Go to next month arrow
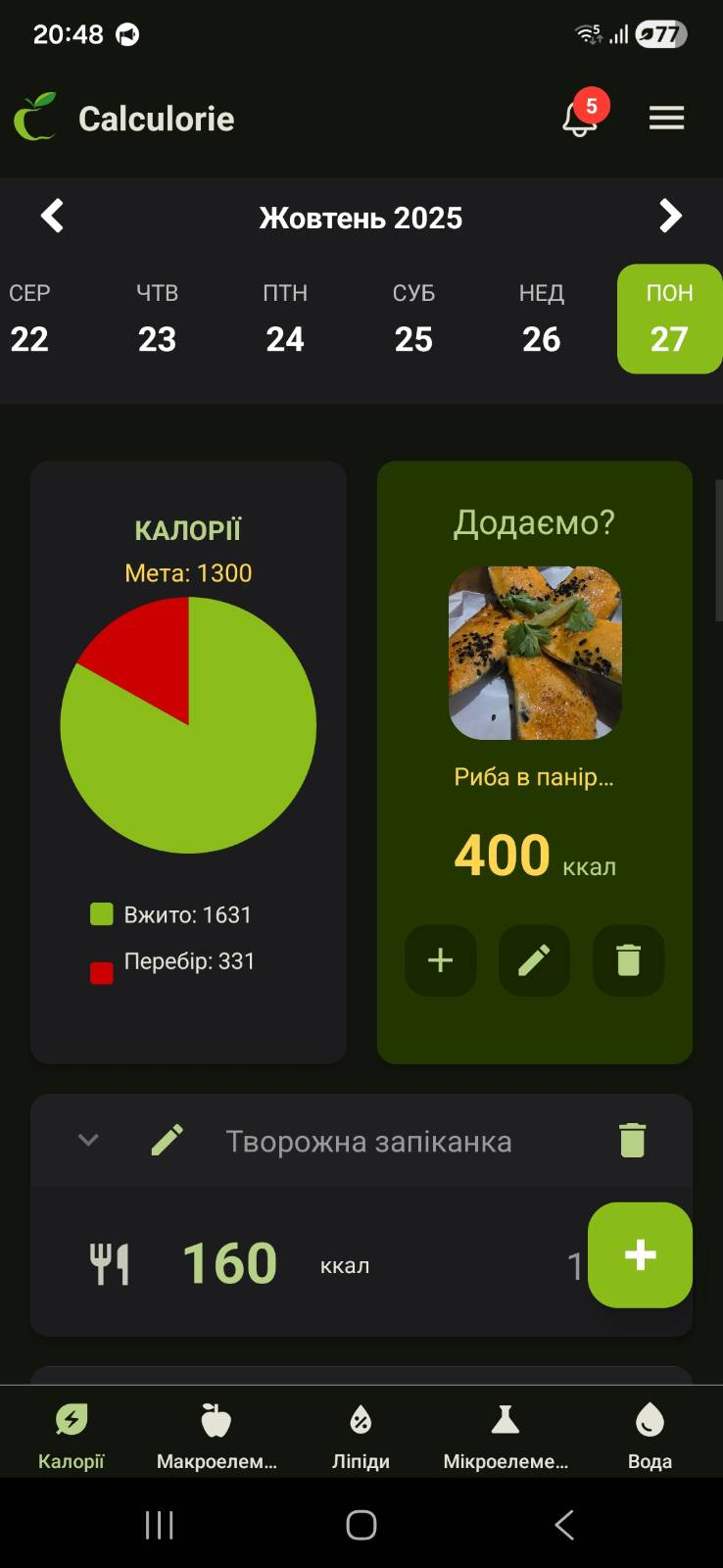This screenshot has height=1568, width=723. (670, 217)
